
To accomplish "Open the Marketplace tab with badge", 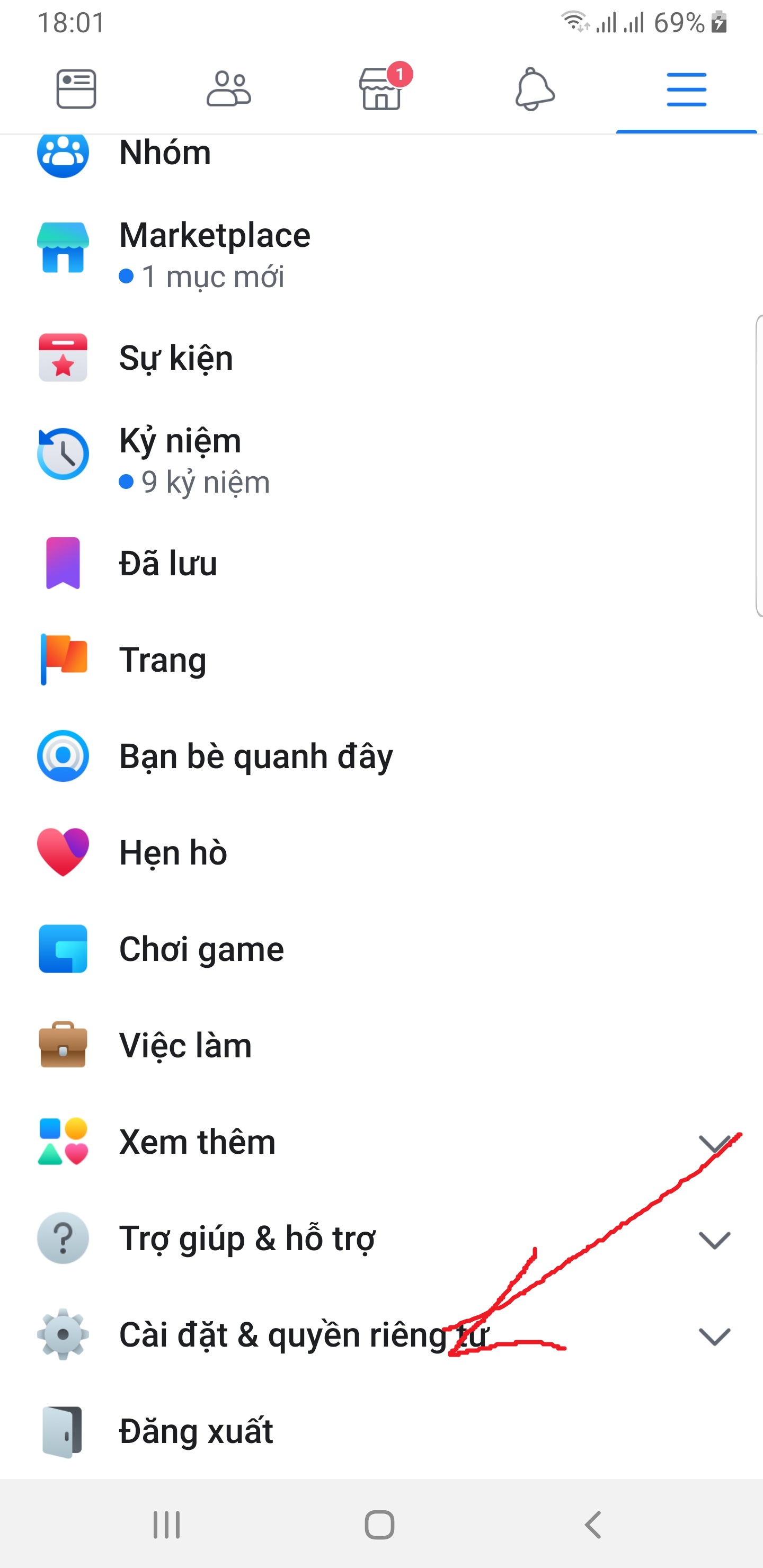I will (381, 89).
